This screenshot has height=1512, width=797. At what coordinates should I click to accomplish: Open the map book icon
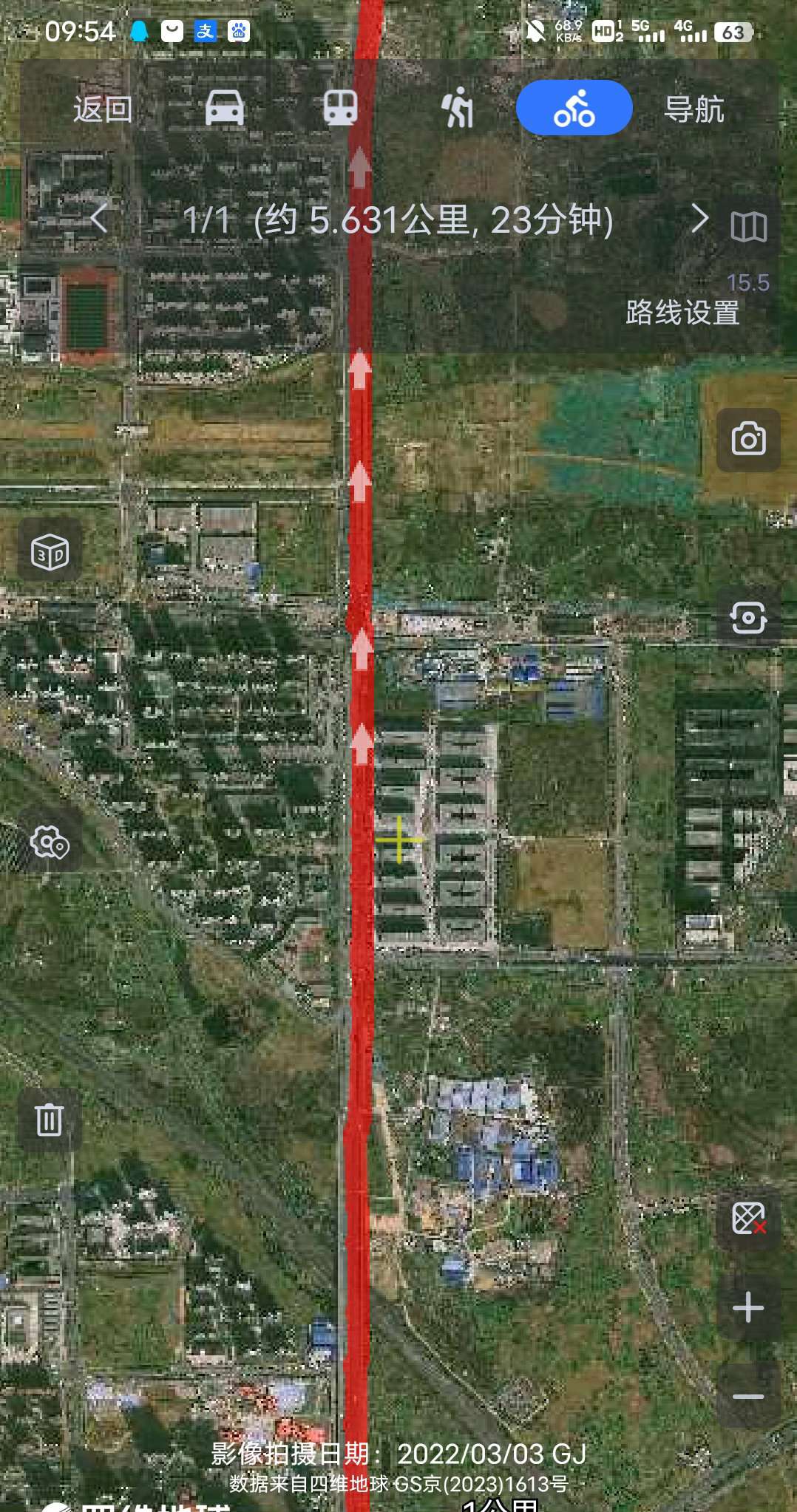(x=748, y=227)
